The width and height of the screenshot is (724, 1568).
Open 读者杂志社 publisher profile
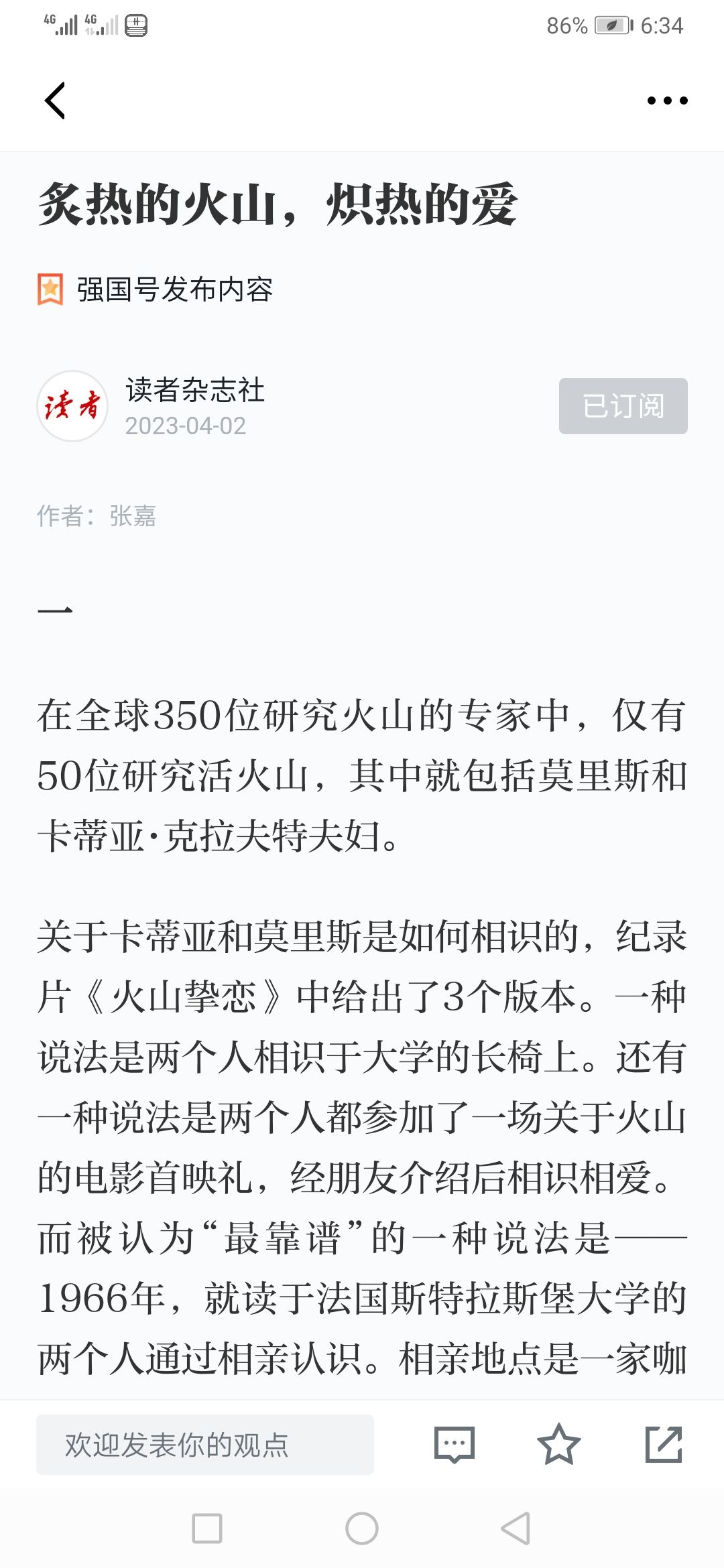195,389
